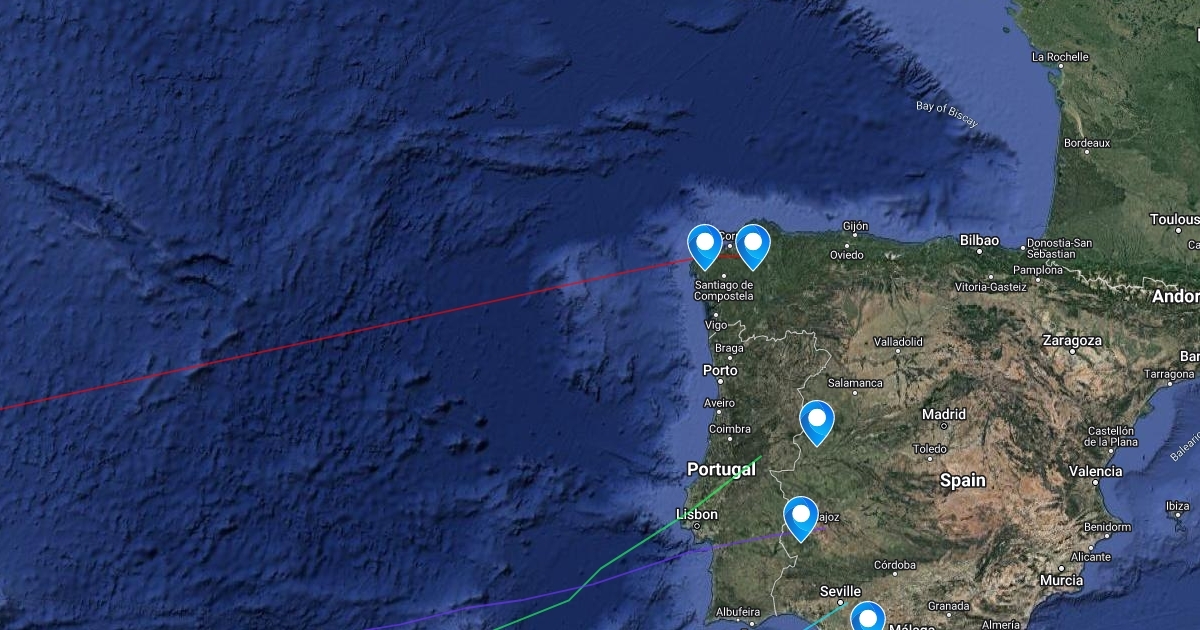Select the map pin east of A Coruña
Screen dimensions: 1200x630
pos(752,244)
